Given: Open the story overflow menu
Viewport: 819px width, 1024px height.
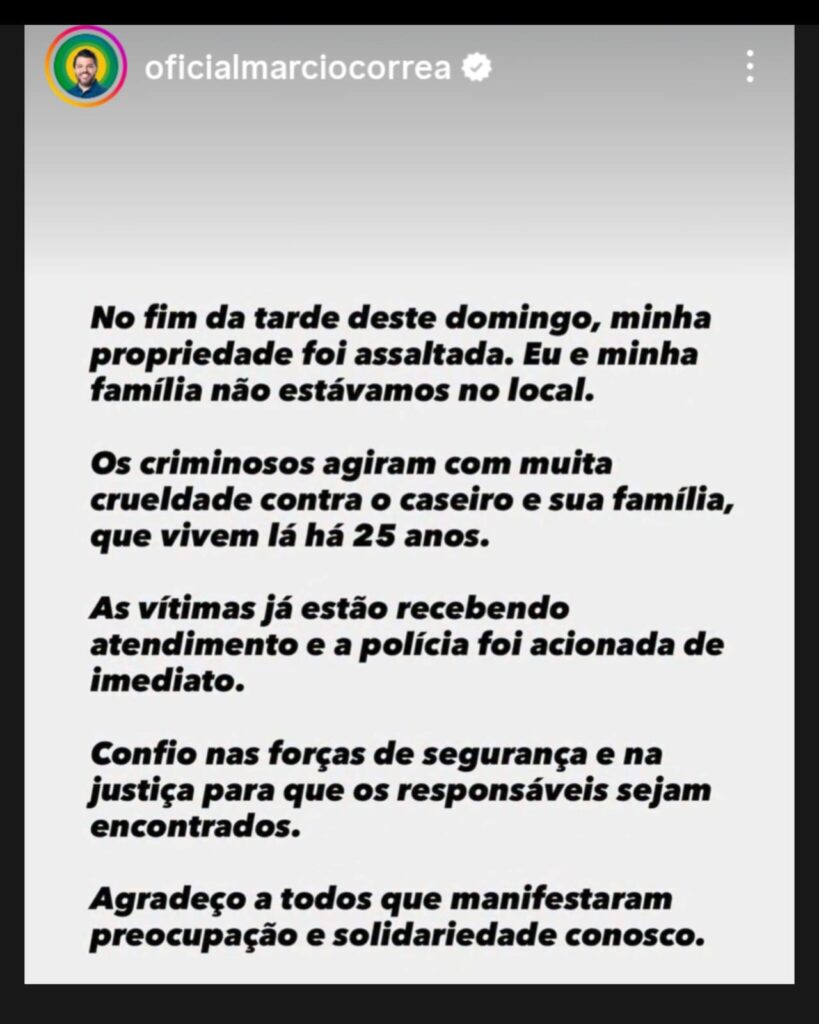Looking at the screenshot, I should tap(749, 67).
